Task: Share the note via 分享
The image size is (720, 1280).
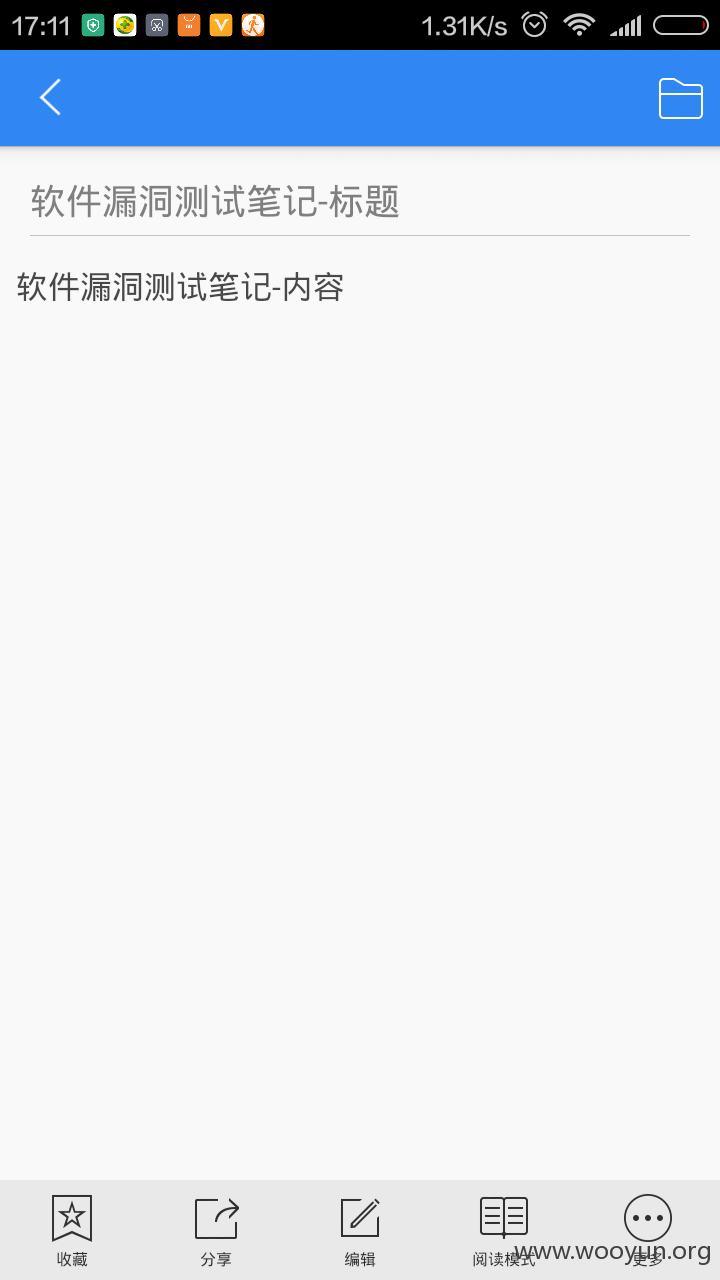Action: [216, 1231]
